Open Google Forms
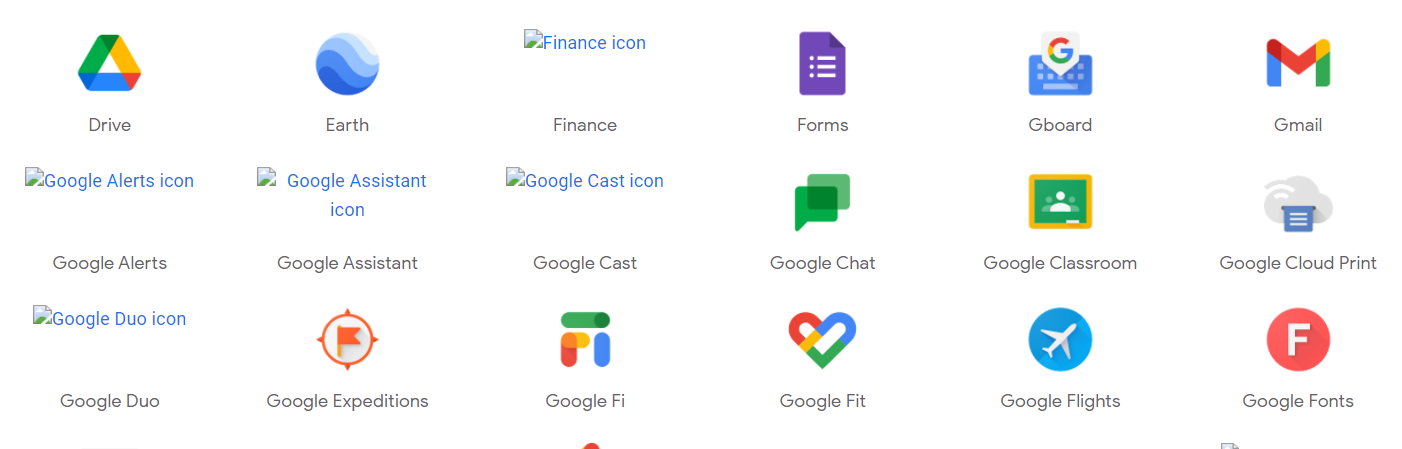1402x449 pixels. 822,63
